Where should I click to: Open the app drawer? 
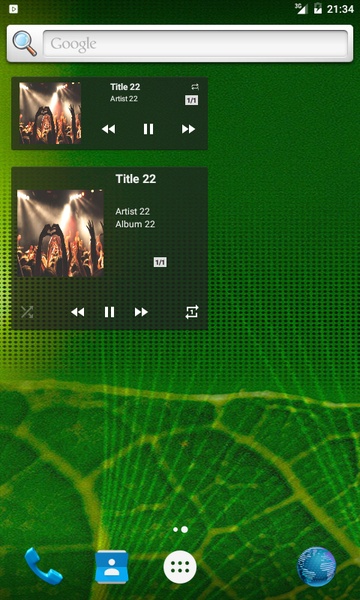180,567
